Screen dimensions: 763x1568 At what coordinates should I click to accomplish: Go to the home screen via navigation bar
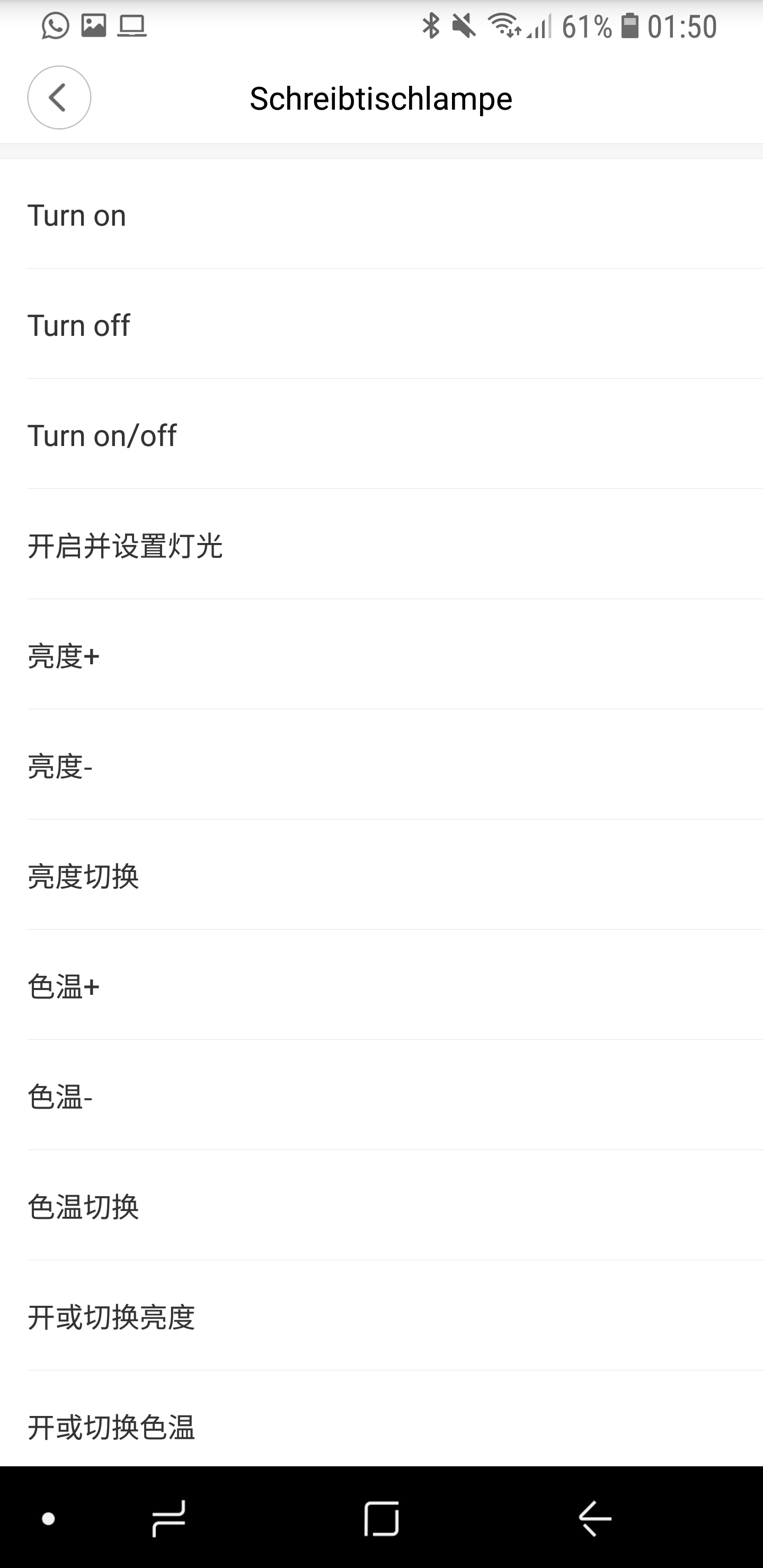point(381,1519)
